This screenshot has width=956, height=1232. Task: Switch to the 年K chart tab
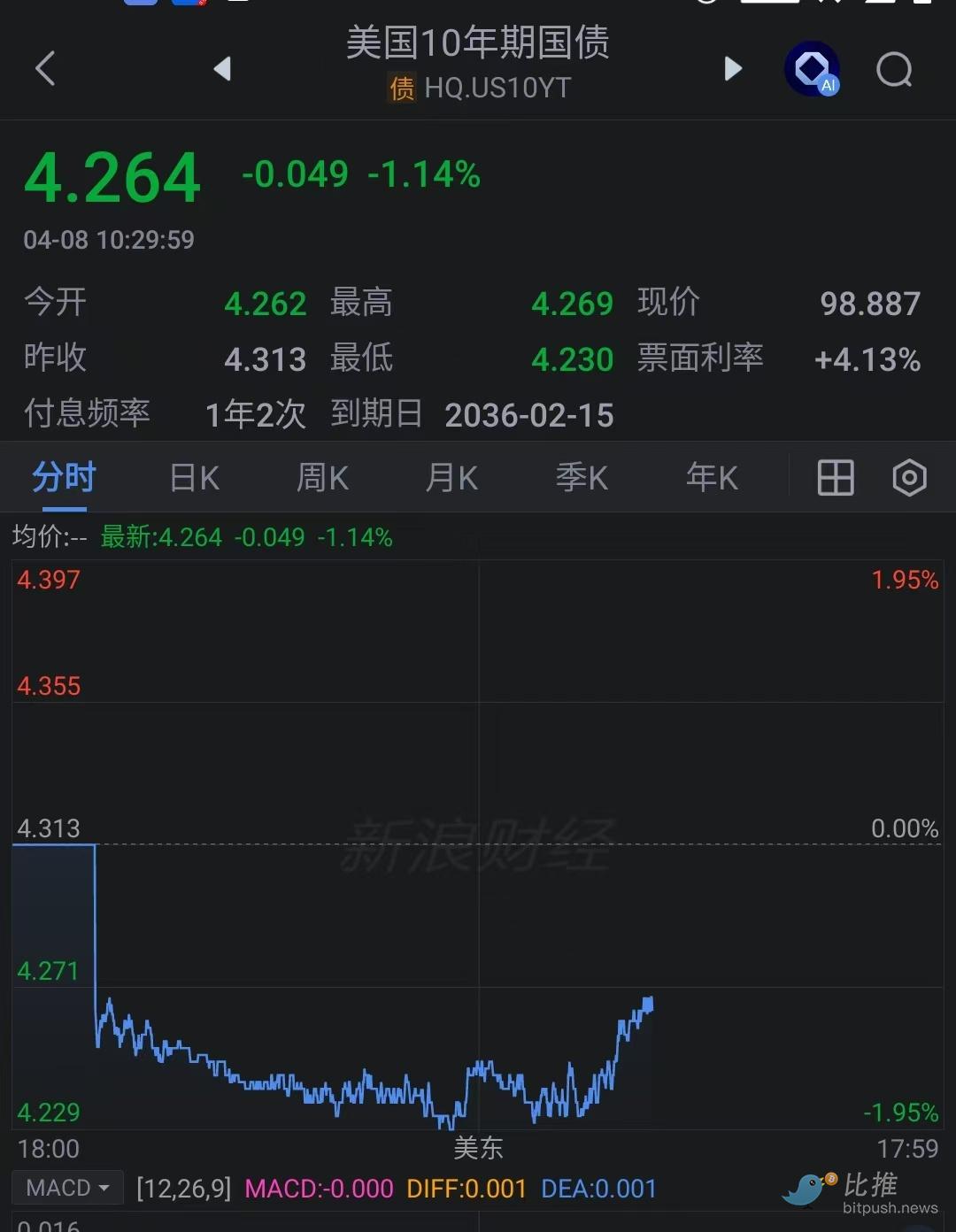tap(712, 478)
